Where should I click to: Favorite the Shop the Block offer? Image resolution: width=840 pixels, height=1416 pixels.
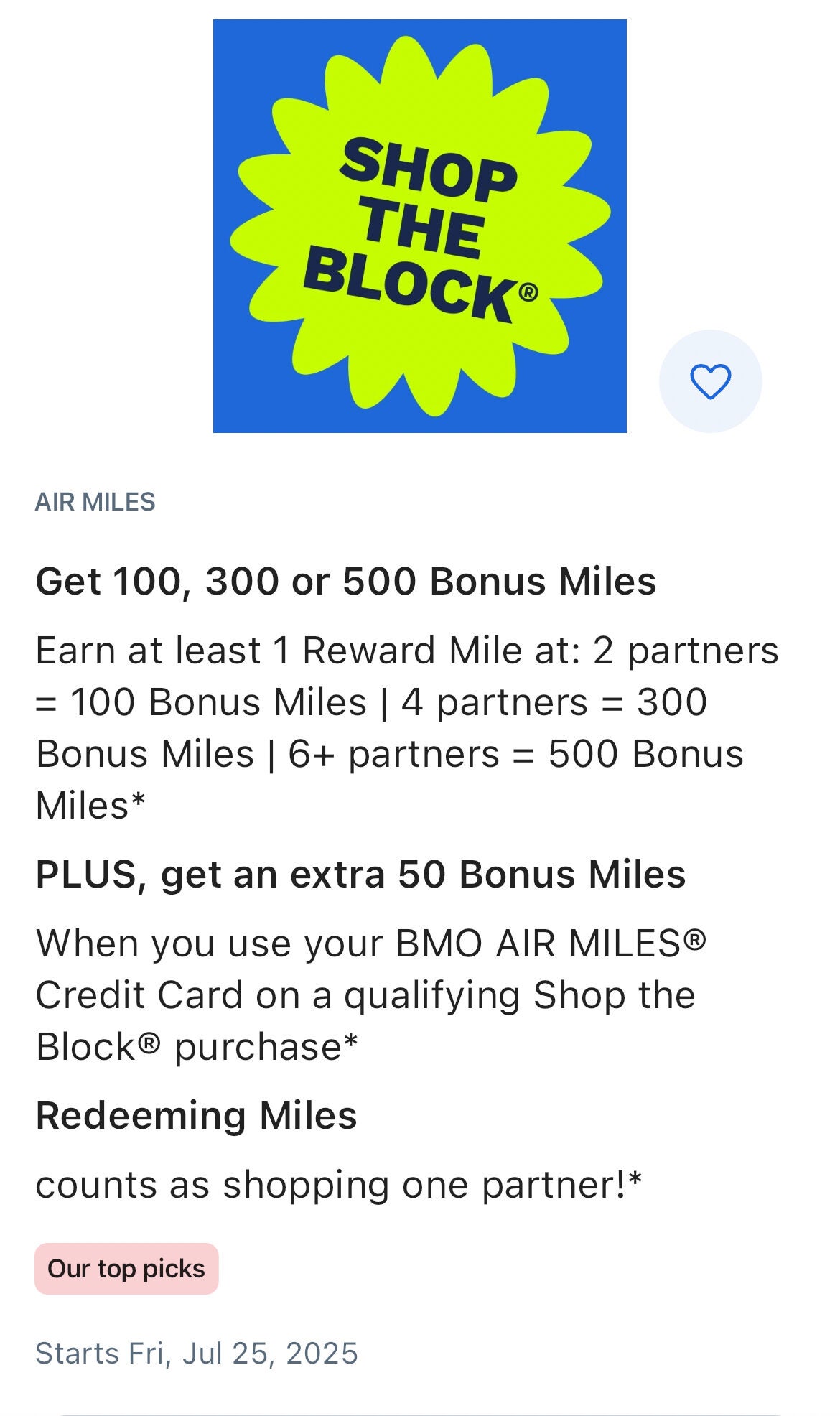710,381
